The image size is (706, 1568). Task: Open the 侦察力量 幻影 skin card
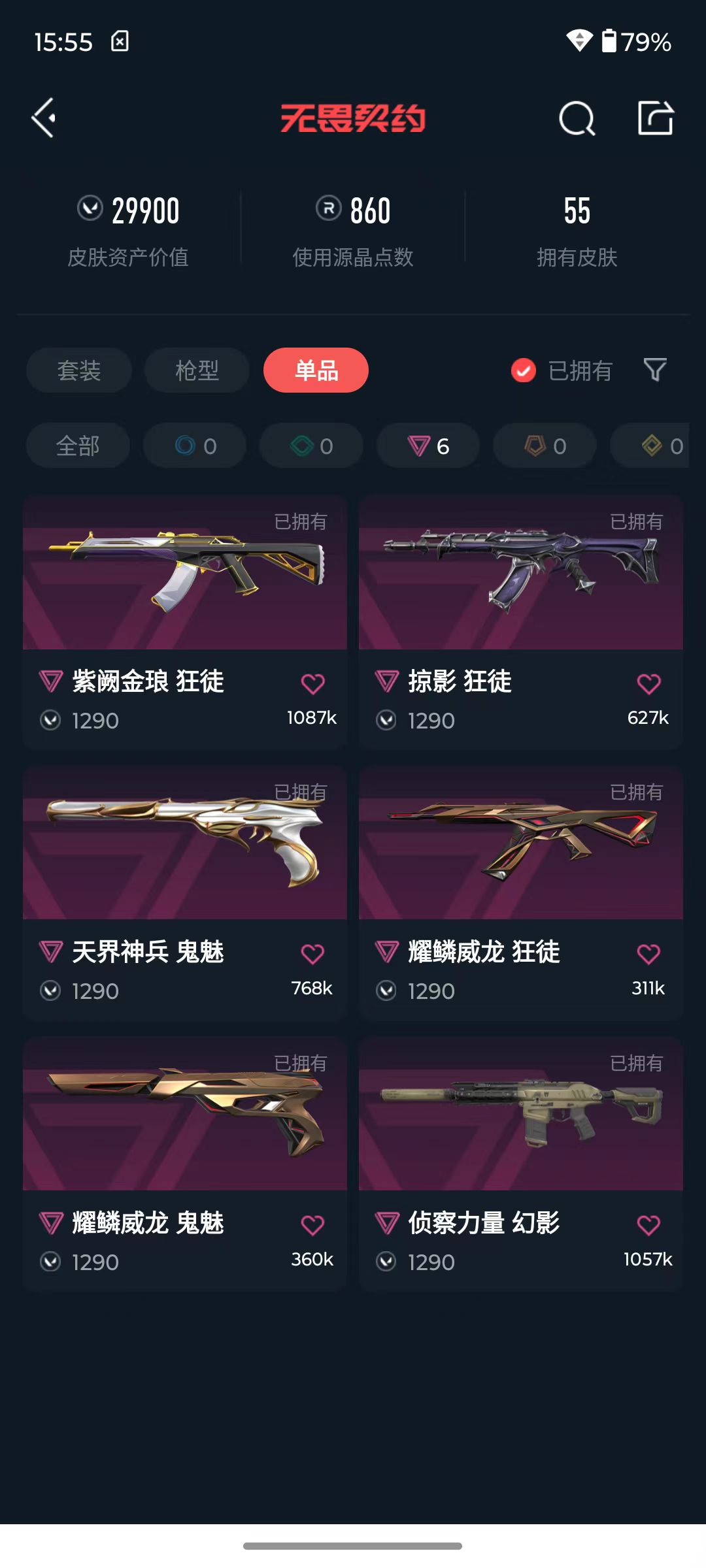pyautogui.click(x=521, y=1164)
